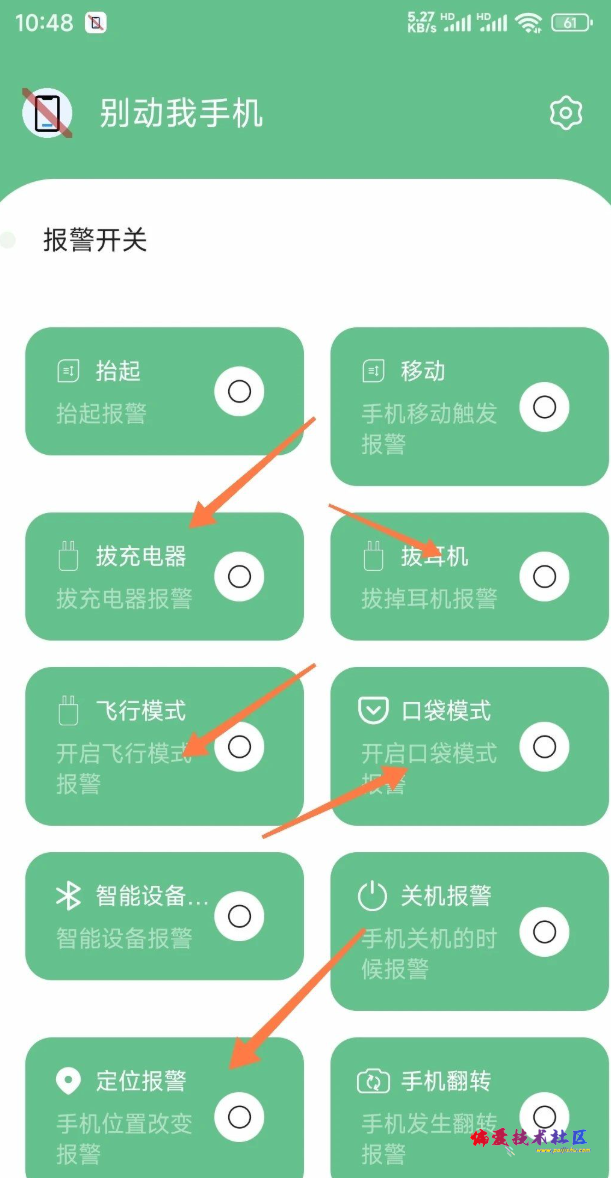Turn on the 移动 movement alarm

(544, 407)
